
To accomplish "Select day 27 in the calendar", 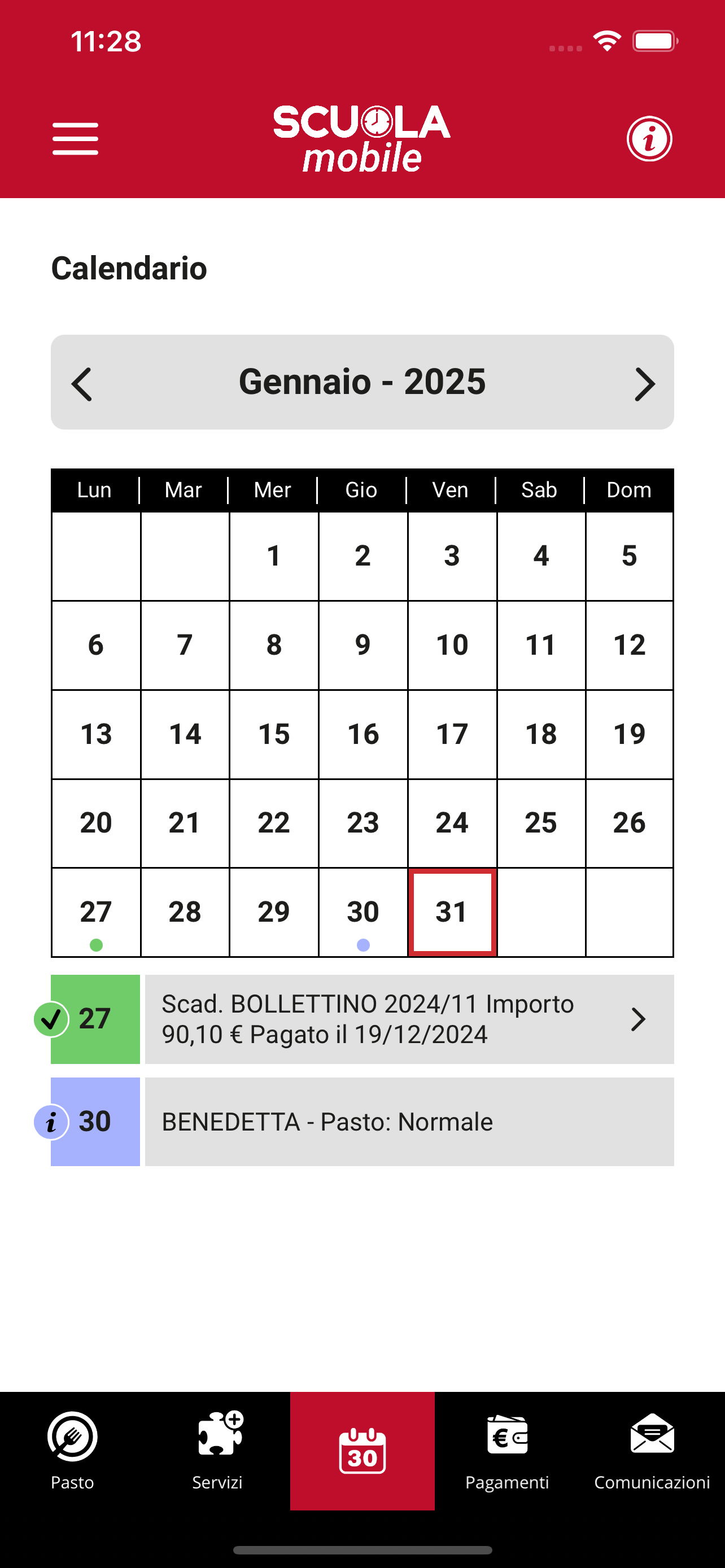I will 96,912.
